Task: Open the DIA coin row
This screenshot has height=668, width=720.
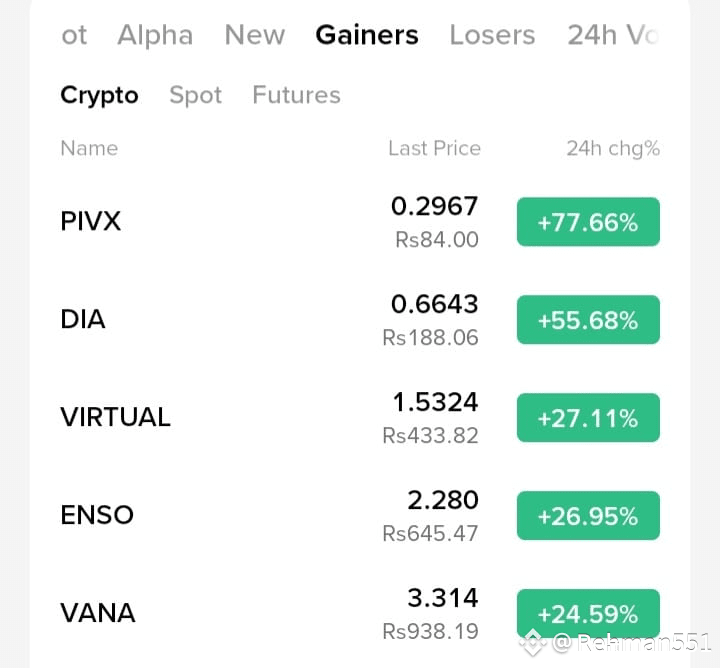Action: point(360,320)
